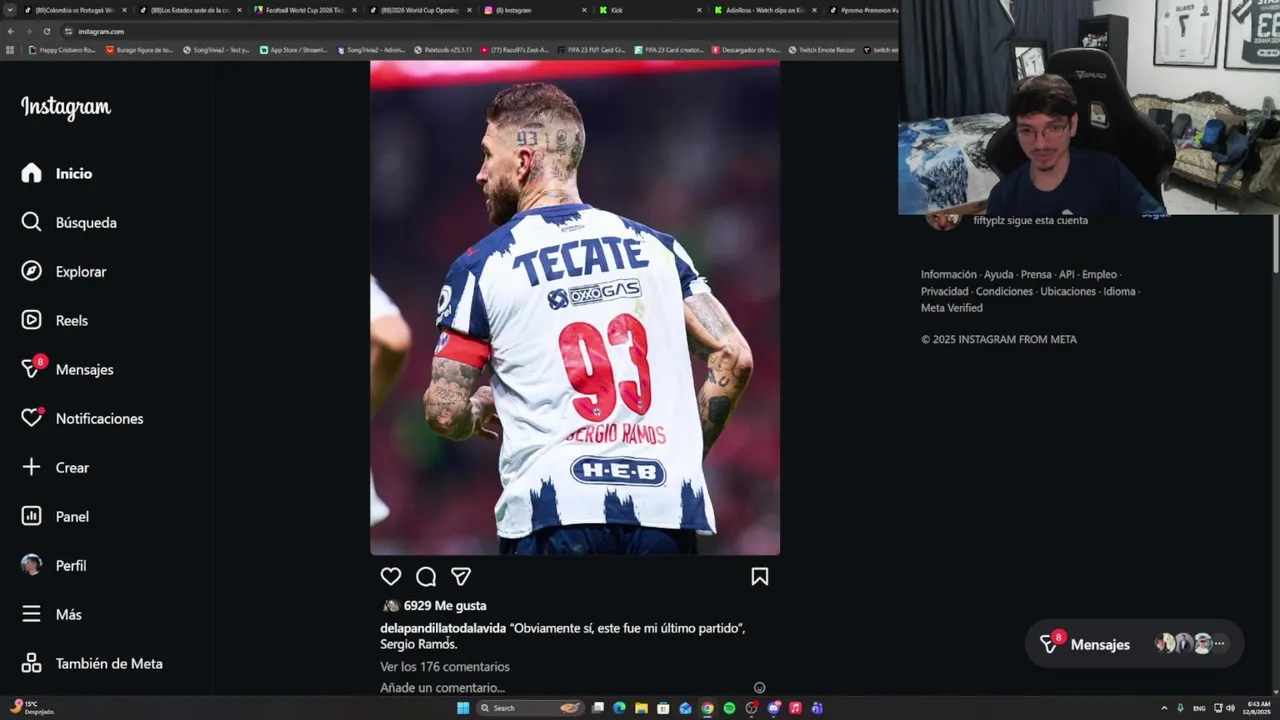Open the floating Mensajes button

(x=1100, y=645)
